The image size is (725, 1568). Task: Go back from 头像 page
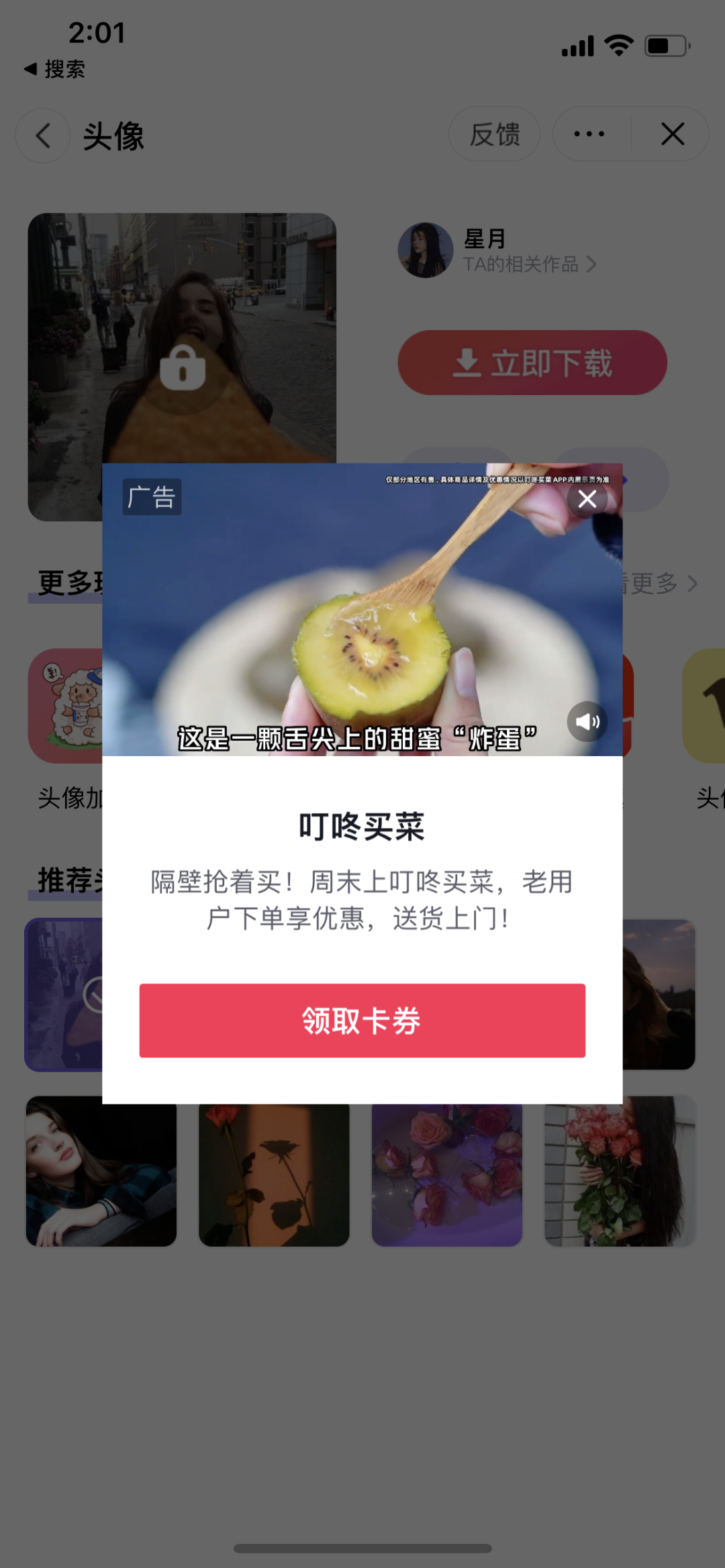tap(43, 136)
